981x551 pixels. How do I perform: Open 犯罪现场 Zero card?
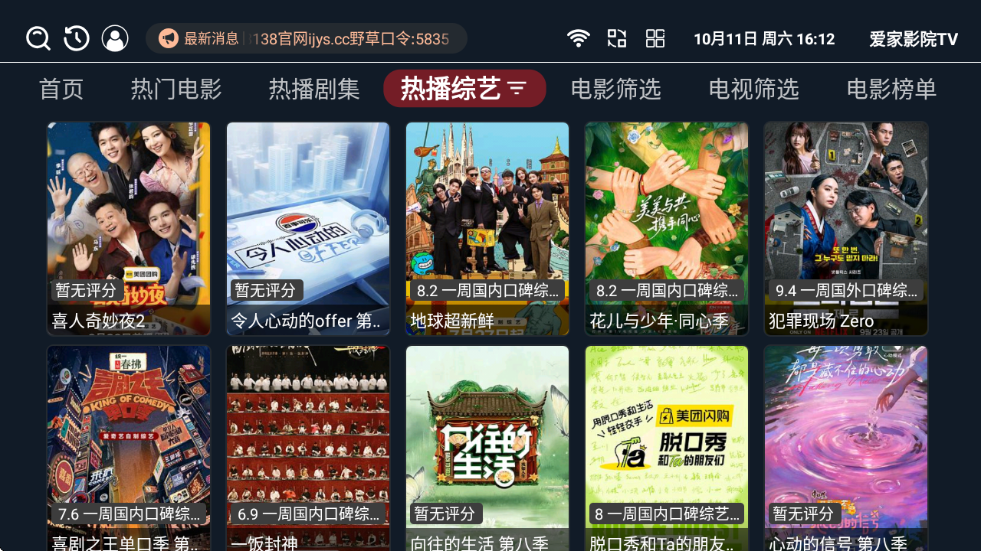(x=845, y=228)
